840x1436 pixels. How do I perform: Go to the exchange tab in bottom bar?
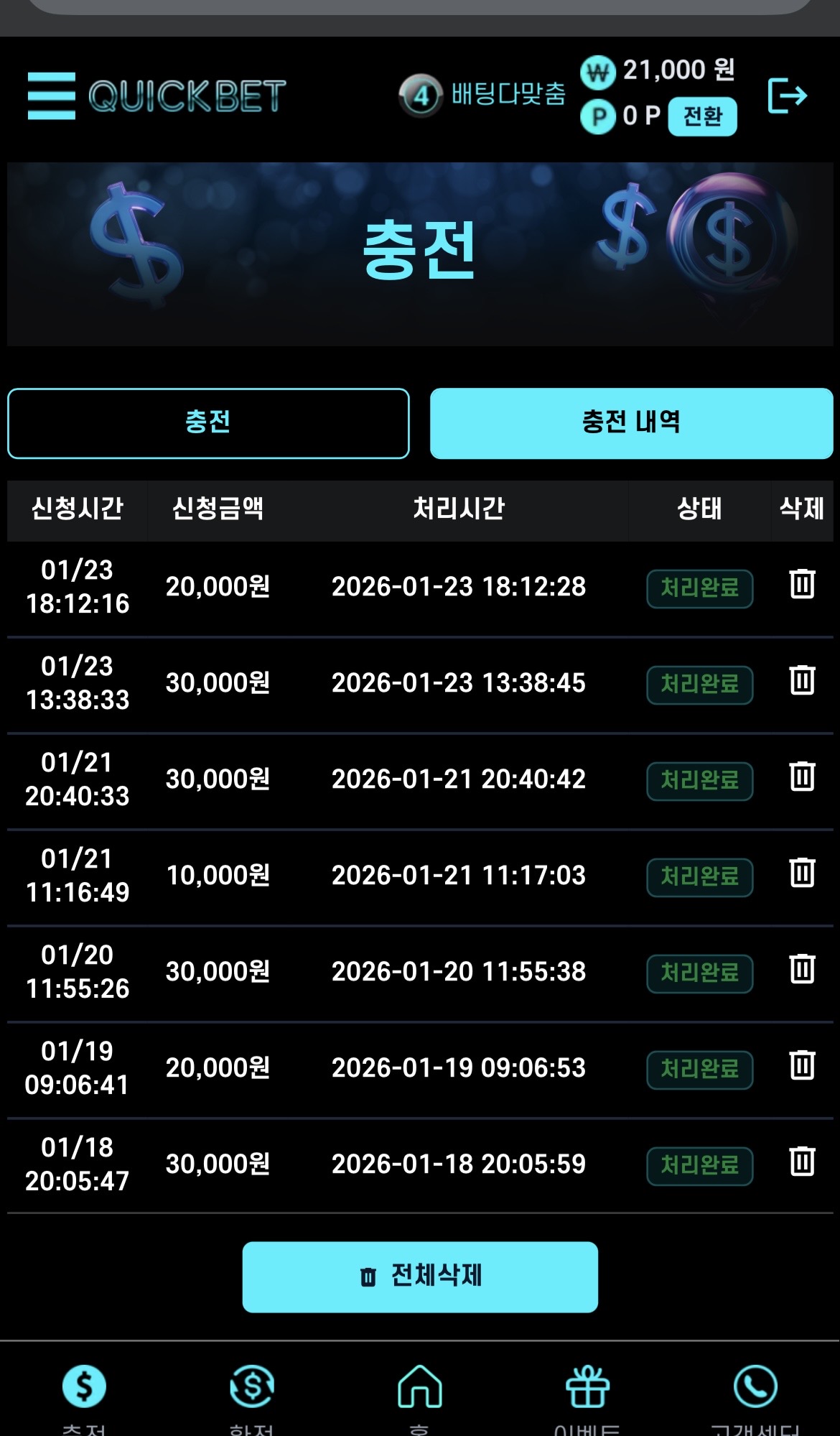(252, 1390)
